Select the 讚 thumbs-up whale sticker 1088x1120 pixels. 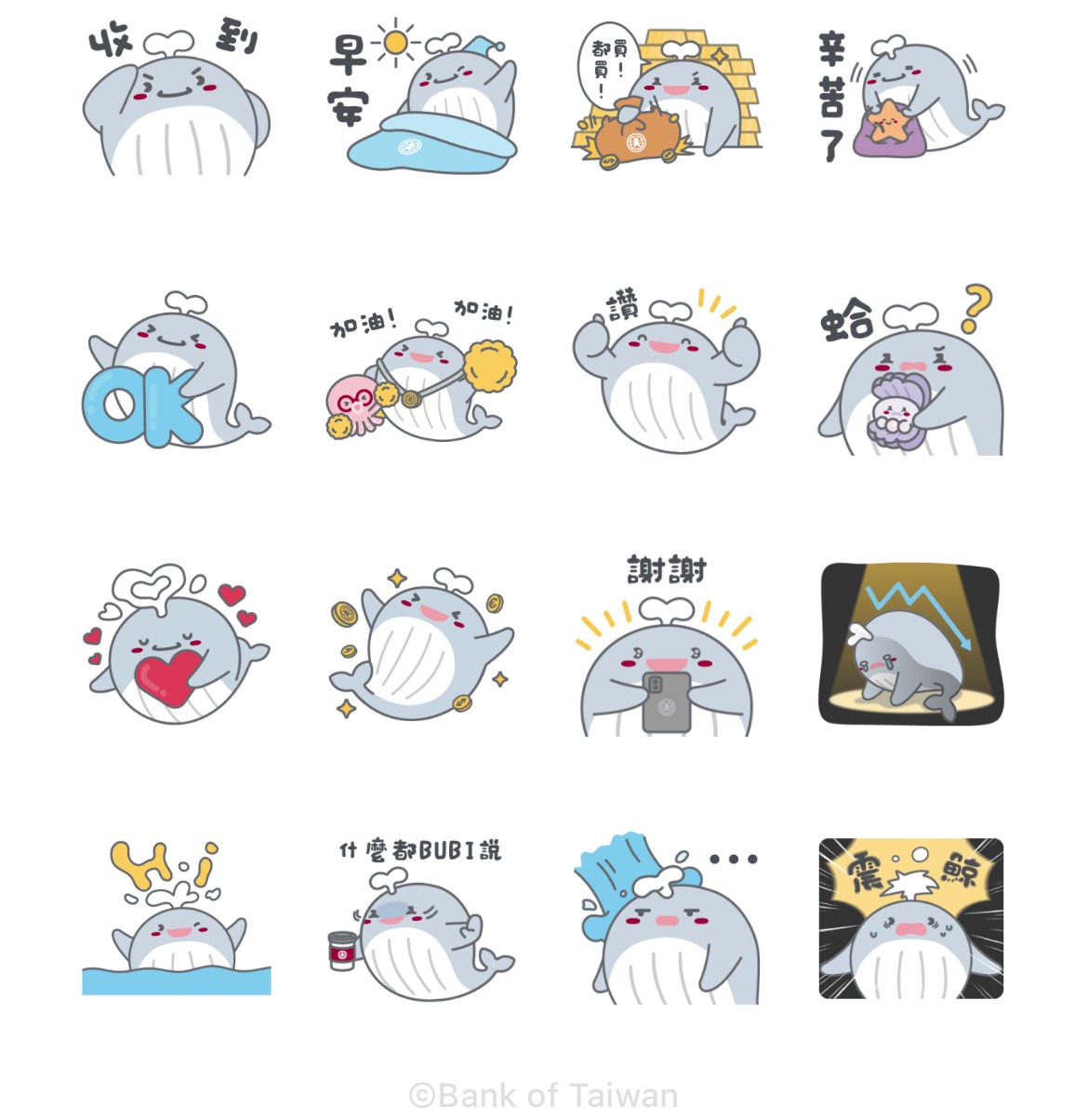click(x=666, y=372)
